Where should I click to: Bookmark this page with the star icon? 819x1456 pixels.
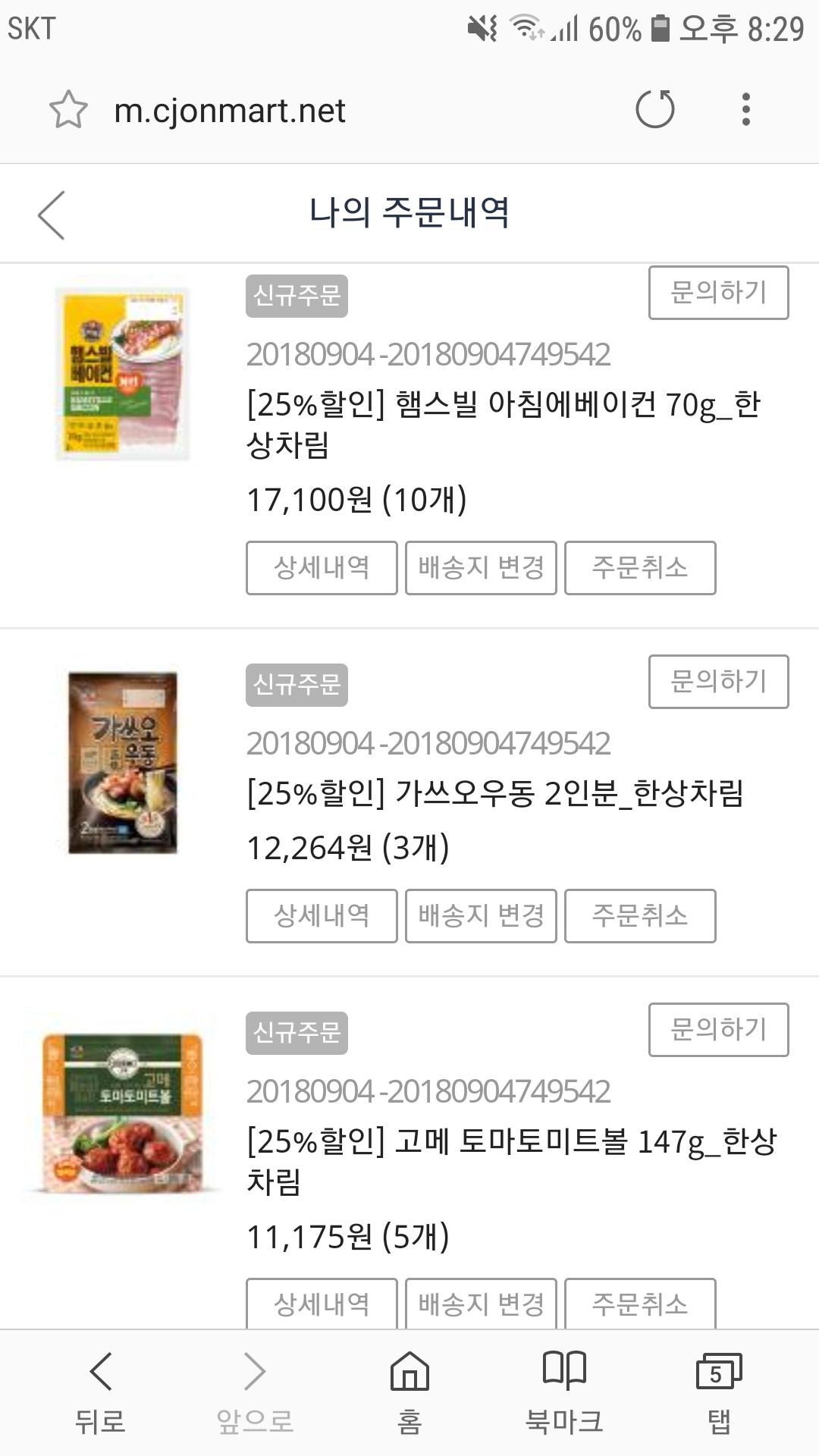[68, 110]
